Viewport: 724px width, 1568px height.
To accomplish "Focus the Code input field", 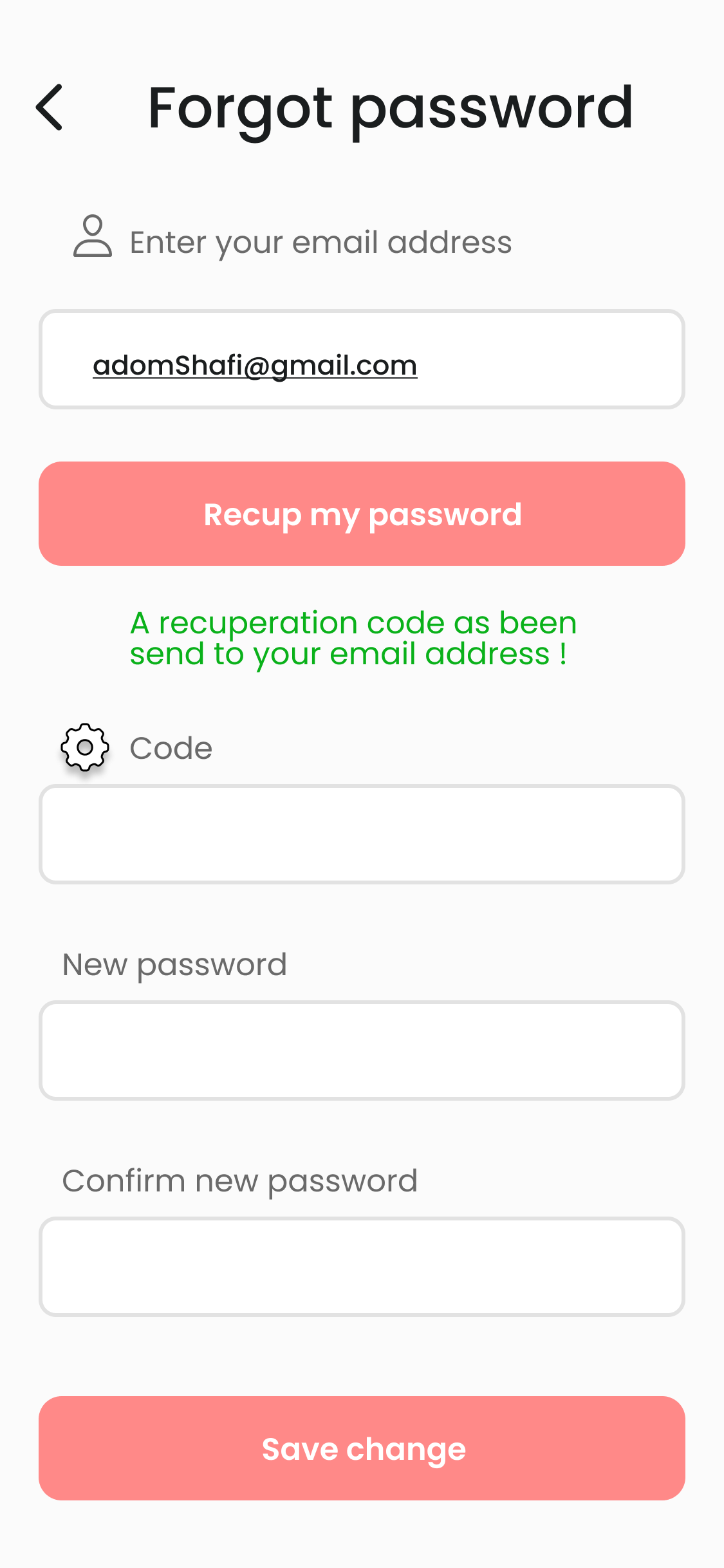I will click(362, 834).
